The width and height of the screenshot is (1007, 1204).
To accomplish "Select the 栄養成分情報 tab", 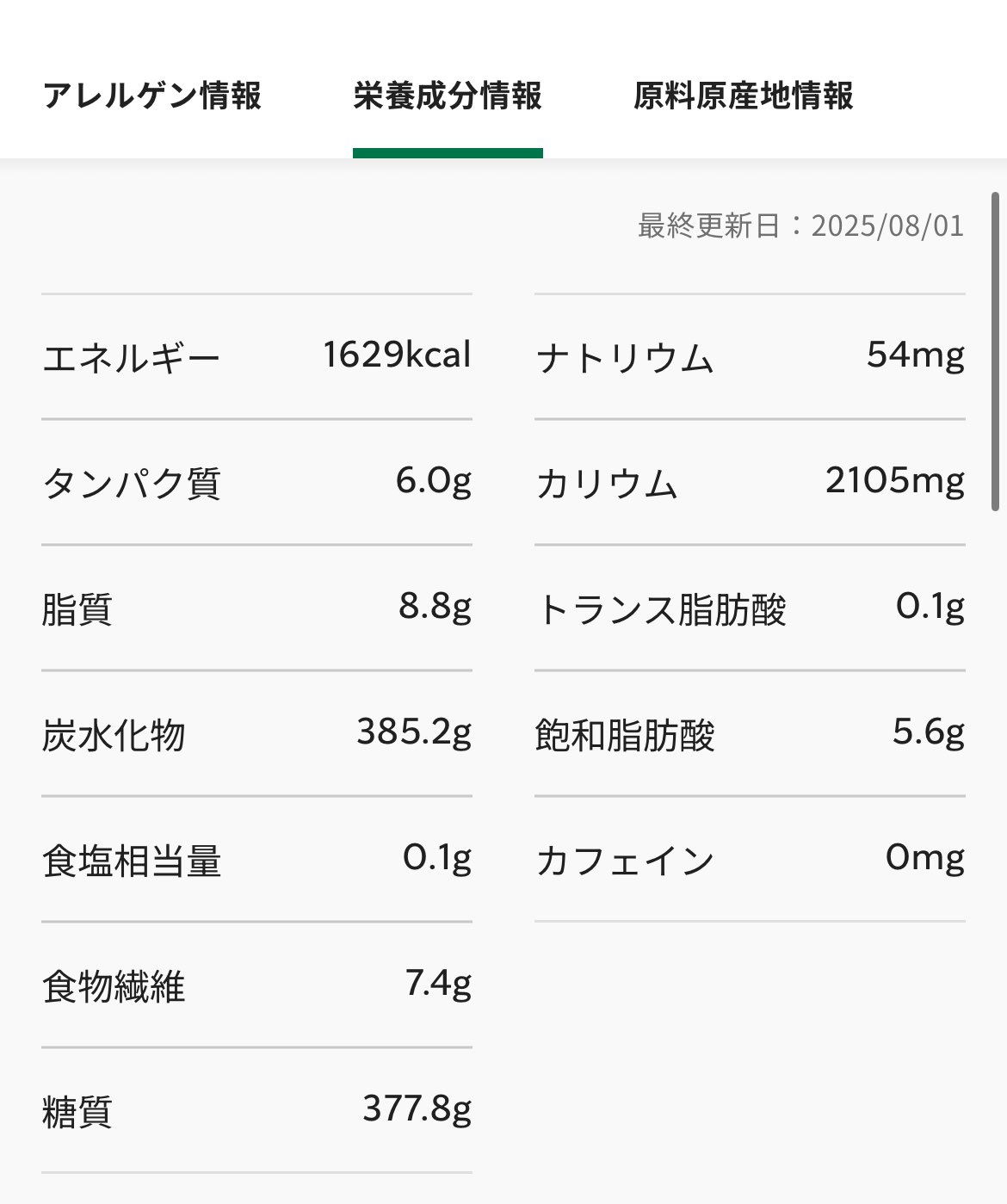I will coord(448,96).
